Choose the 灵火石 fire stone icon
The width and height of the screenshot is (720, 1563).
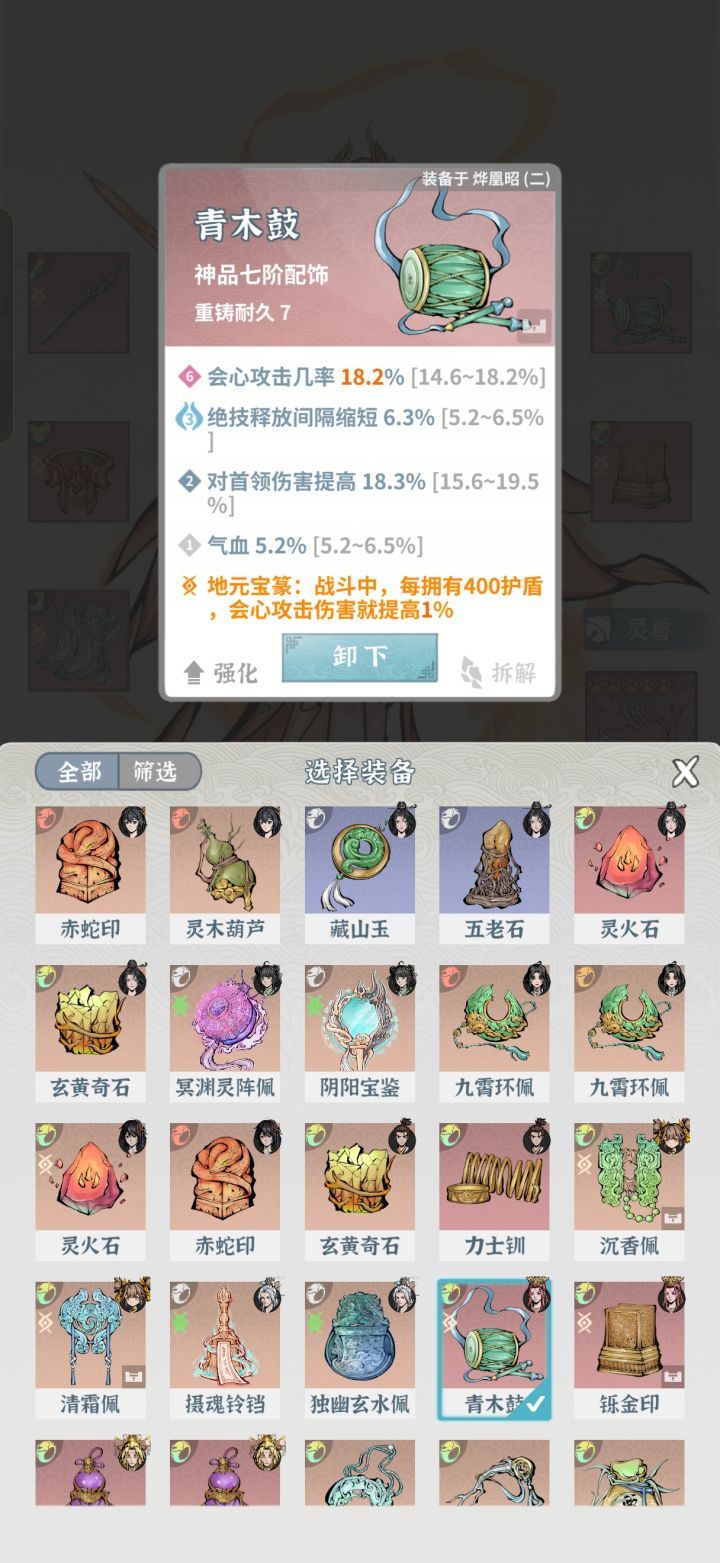[630, 865]
